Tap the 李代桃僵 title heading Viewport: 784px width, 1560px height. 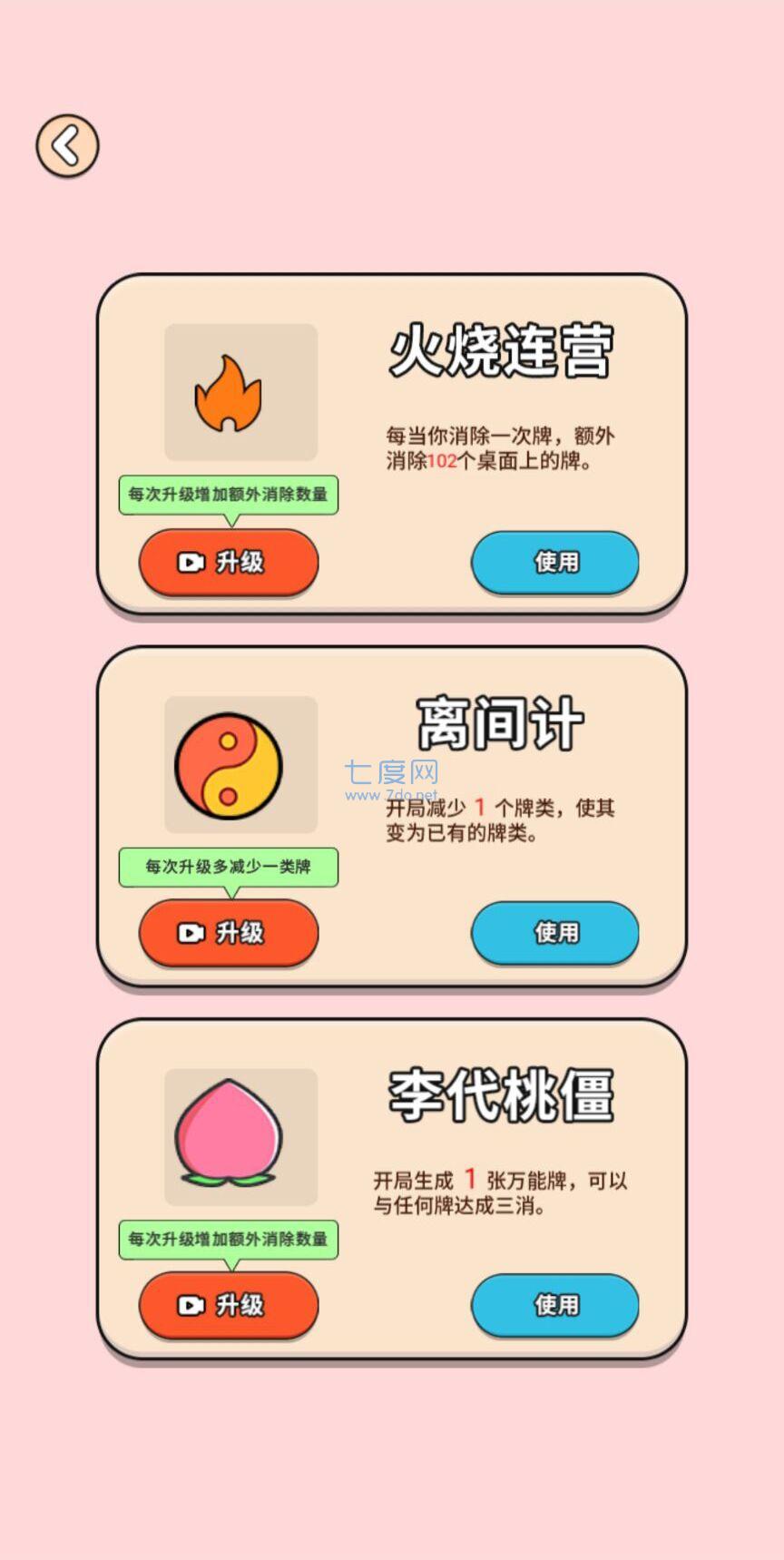502,1094
